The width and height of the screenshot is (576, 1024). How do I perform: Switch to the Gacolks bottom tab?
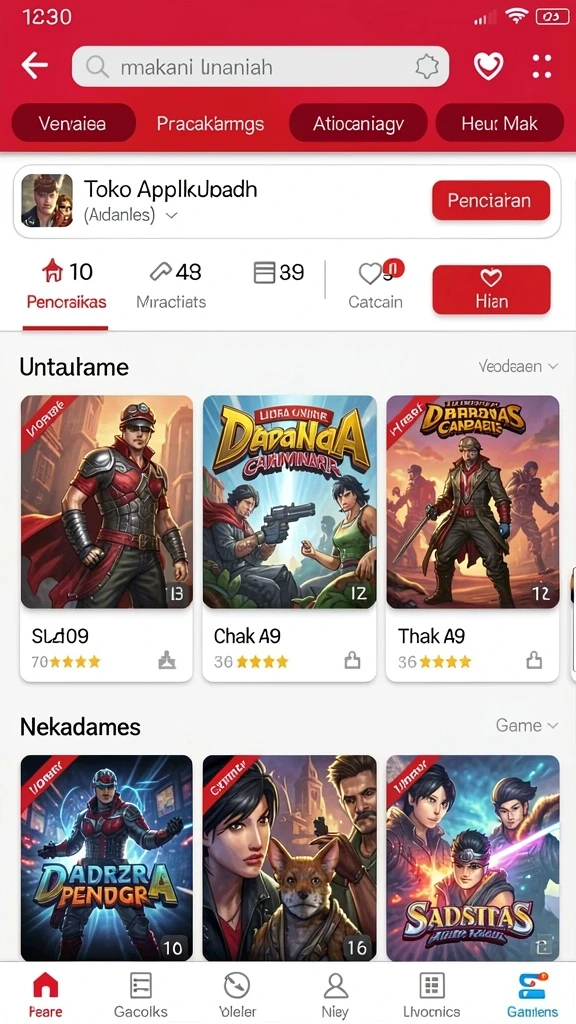[x=140, y=994]
